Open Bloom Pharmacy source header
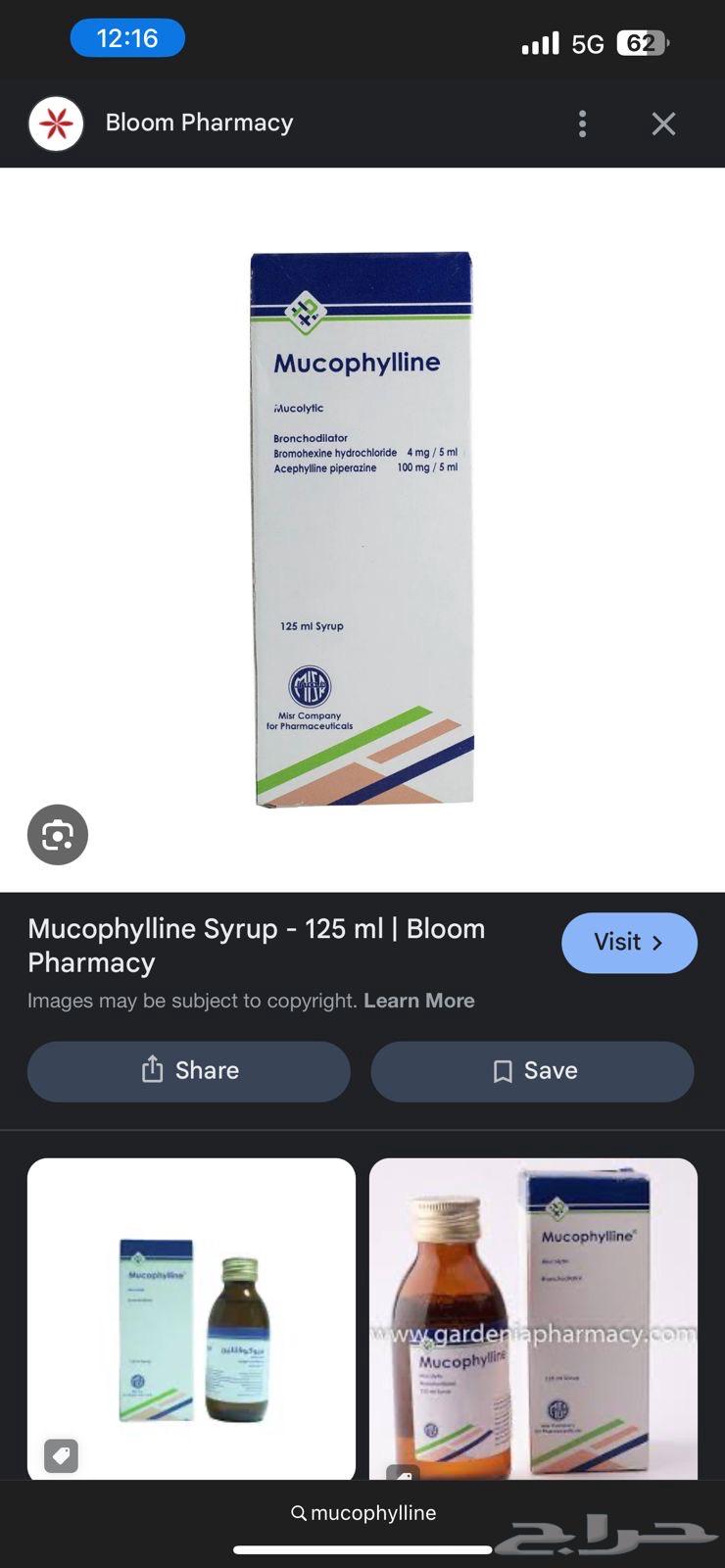 tap(199, 123)
